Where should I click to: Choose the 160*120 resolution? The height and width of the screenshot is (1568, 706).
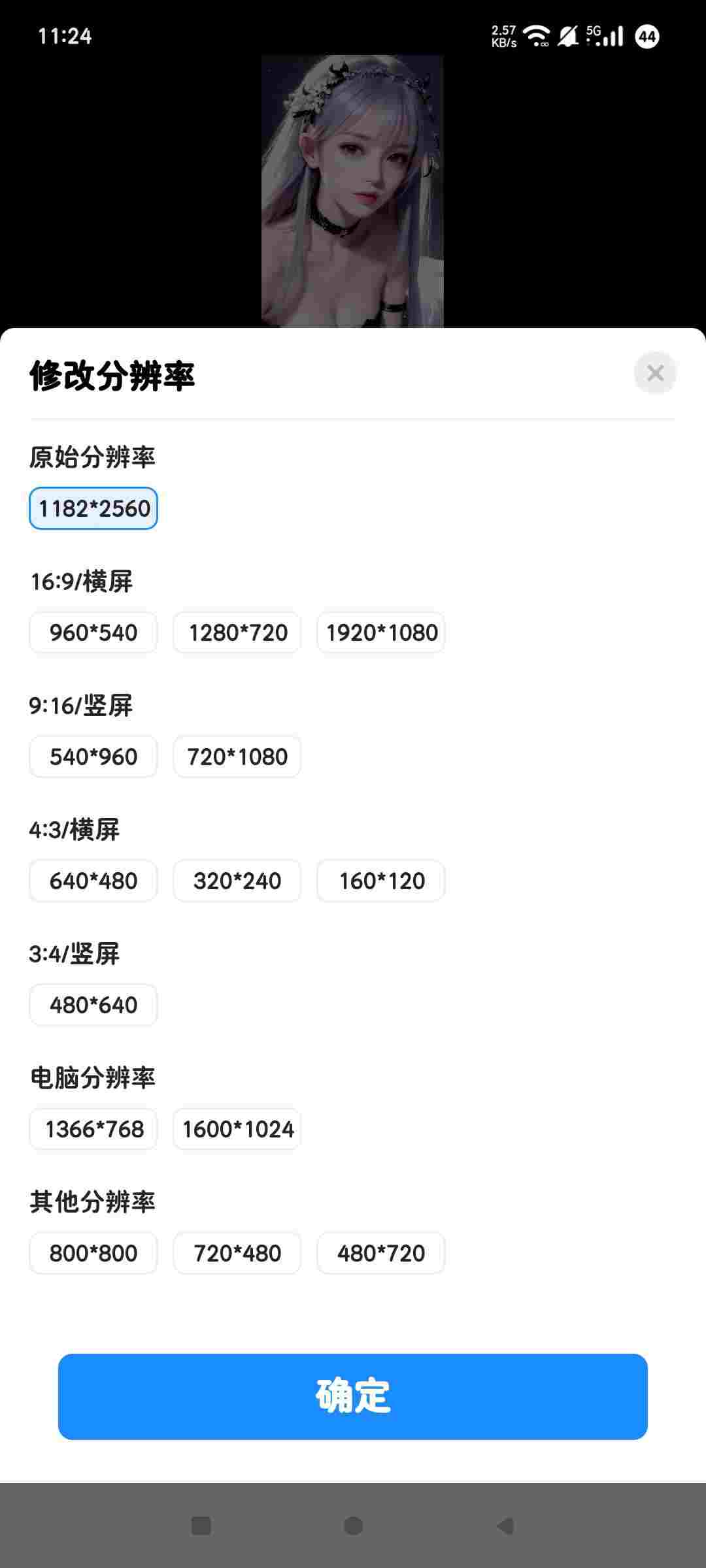pos(381,881)
